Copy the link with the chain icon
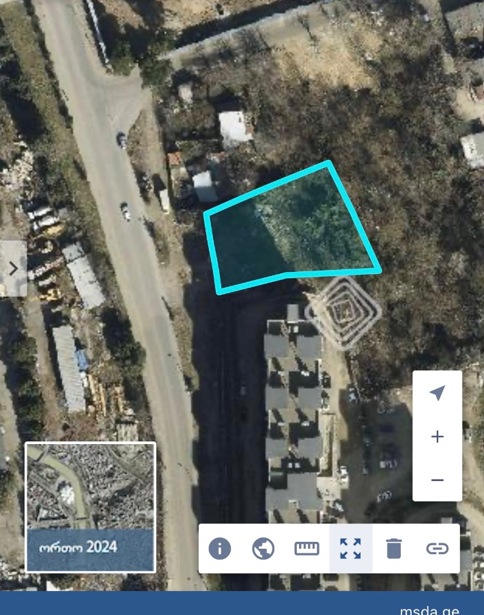The width and height of the screenshot is (484, 615). [437, 548]
